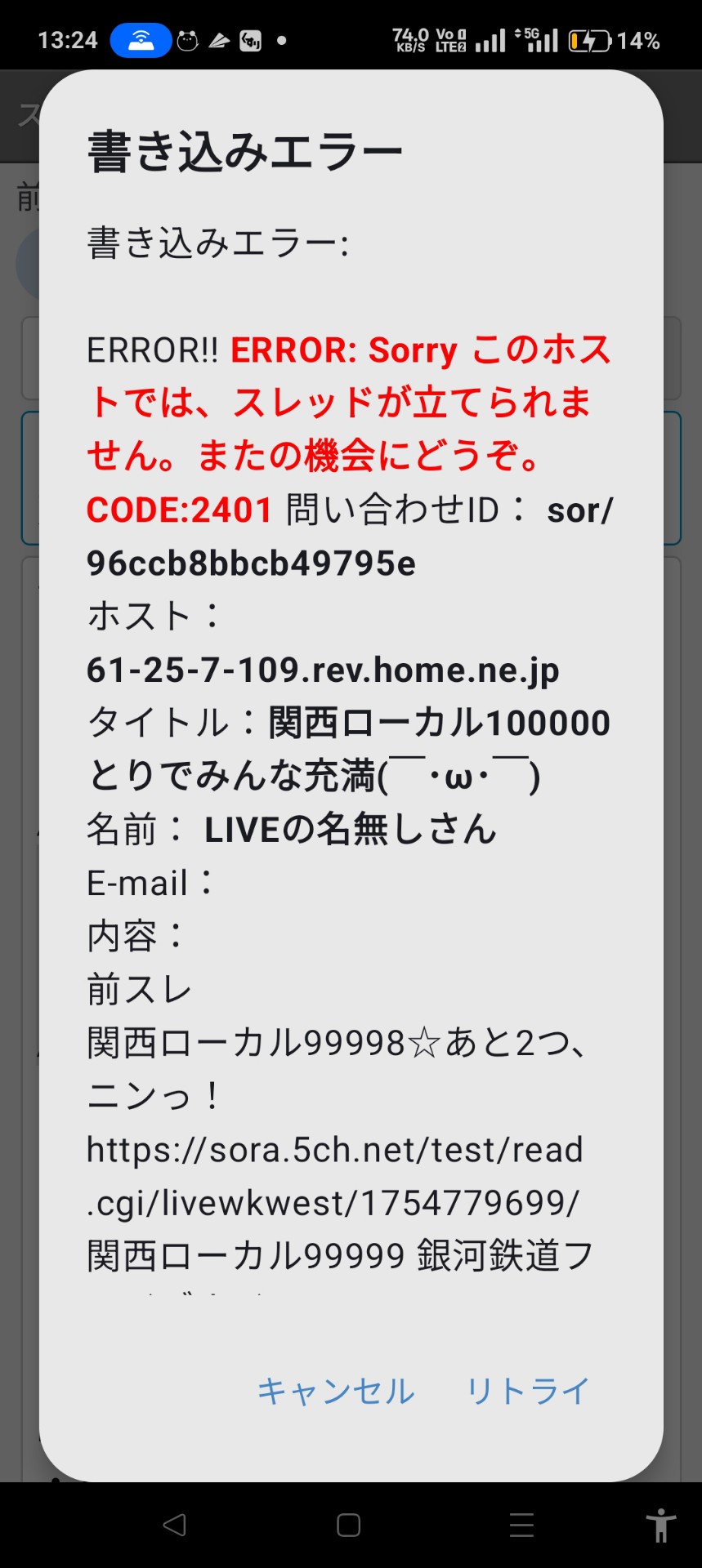Go to the home screen

(349, 1525)
